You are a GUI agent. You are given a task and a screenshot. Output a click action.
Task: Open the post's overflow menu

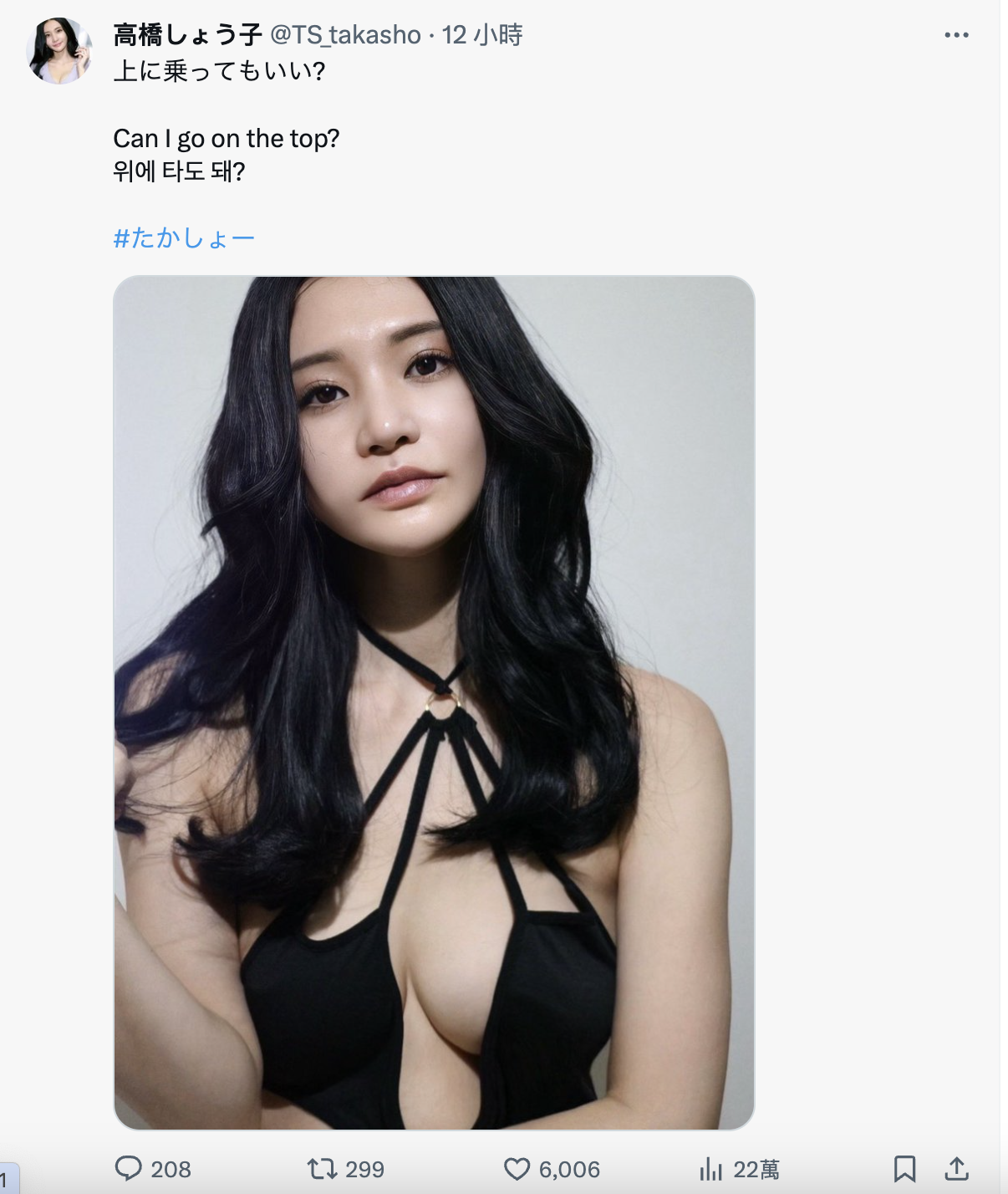pos(956,35)
